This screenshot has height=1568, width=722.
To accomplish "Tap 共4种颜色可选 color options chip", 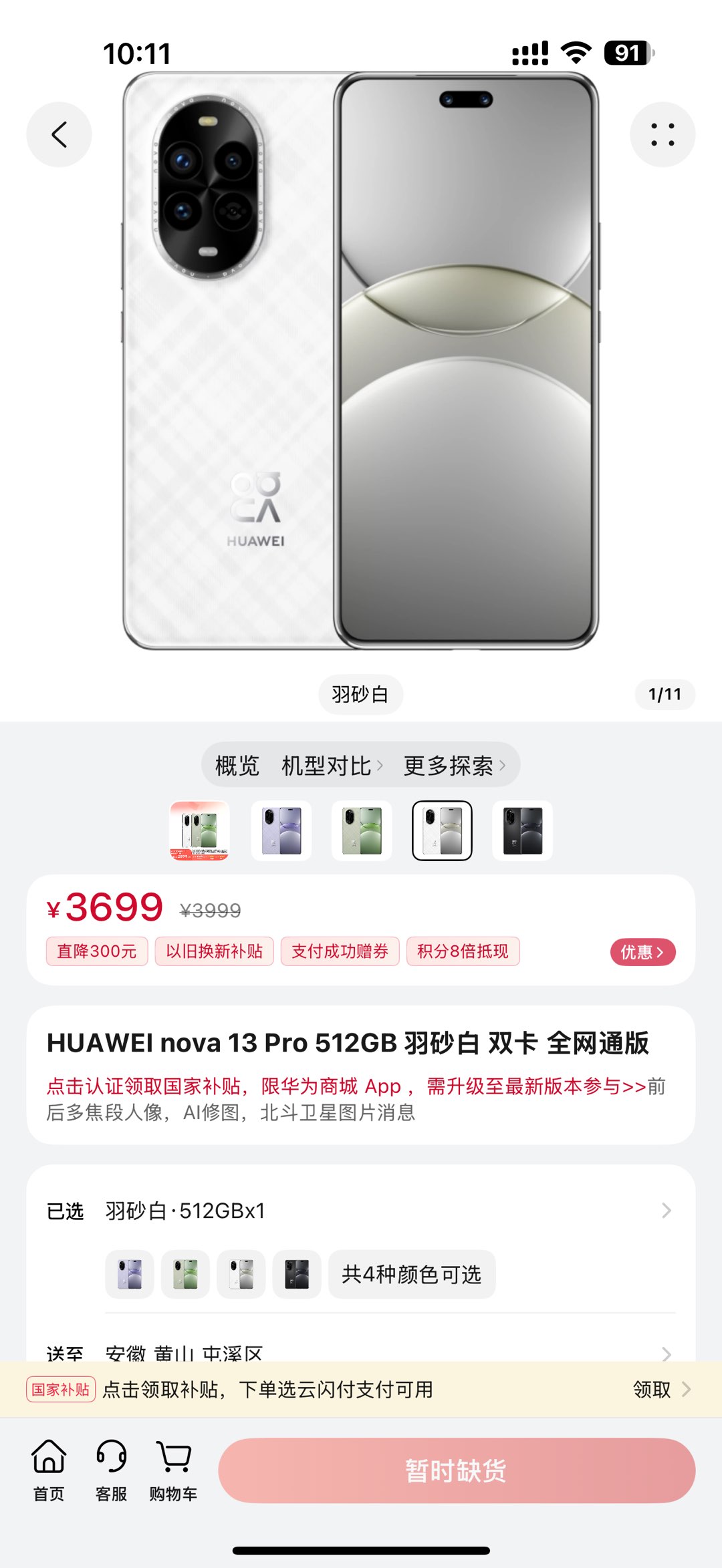I will (x=411, y=1274).
